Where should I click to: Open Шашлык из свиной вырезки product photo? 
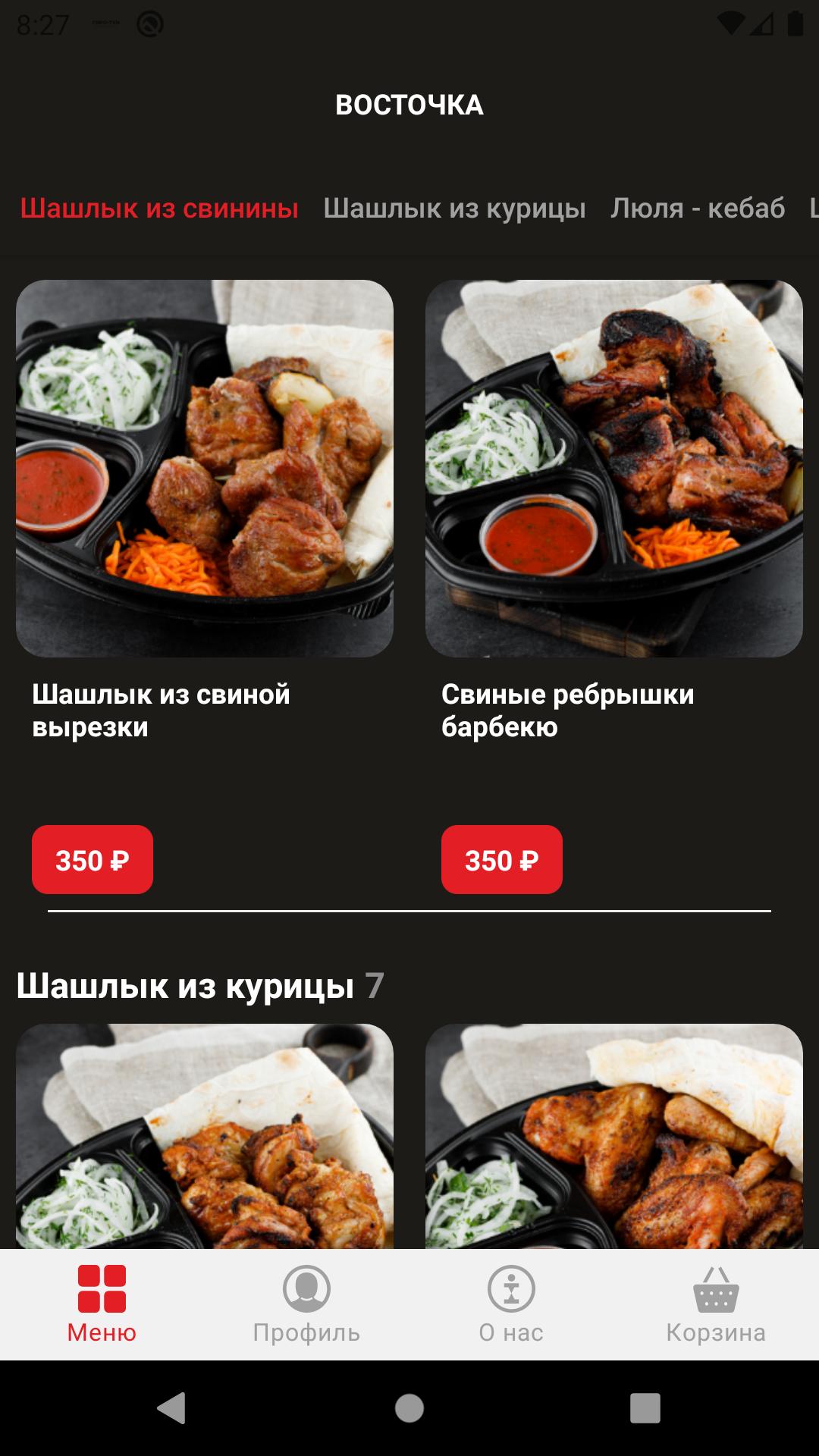tap(205, 468)
